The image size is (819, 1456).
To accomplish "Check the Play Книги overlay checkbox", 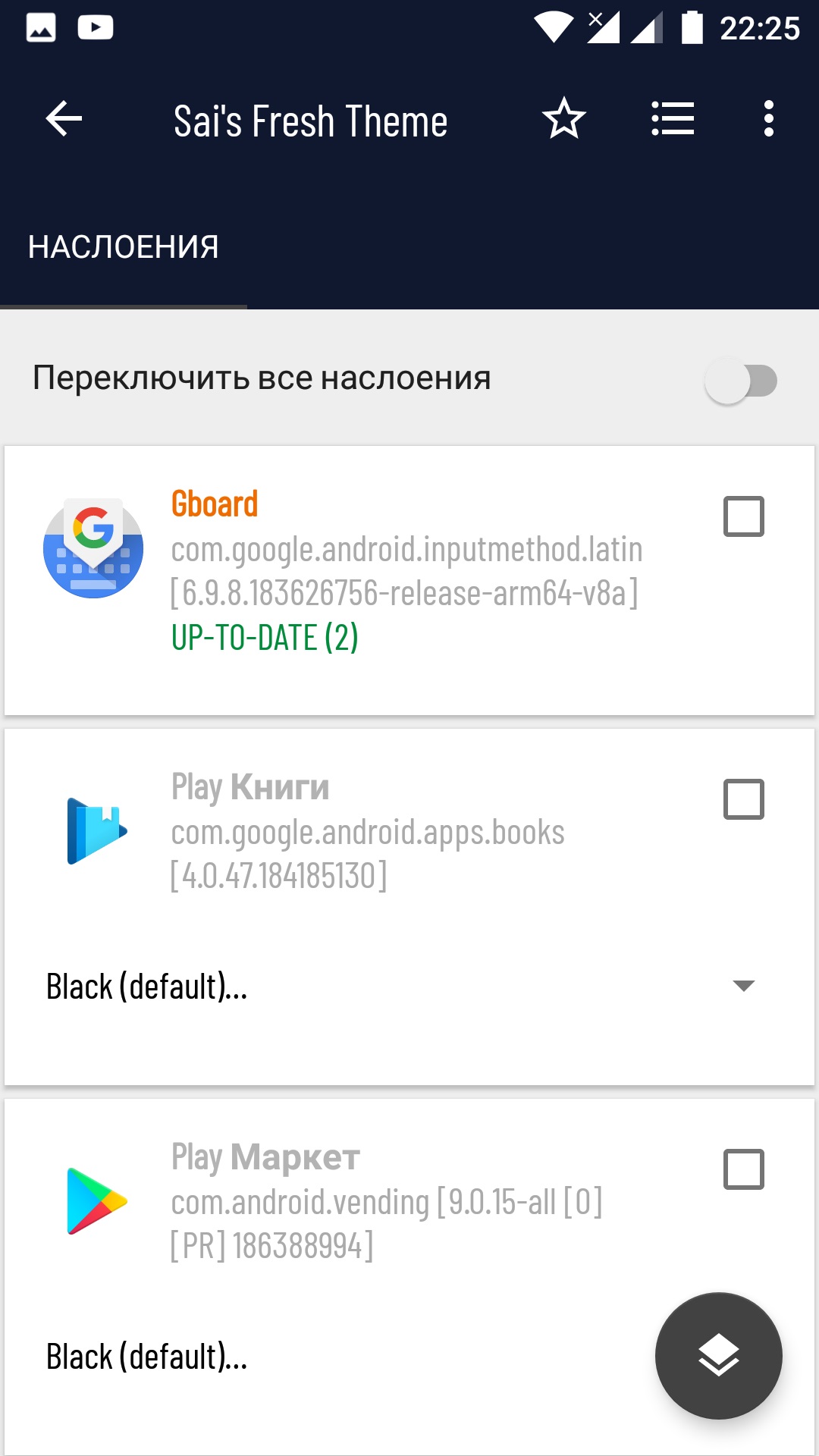I will pyautogui.click(x=743, y=799).
